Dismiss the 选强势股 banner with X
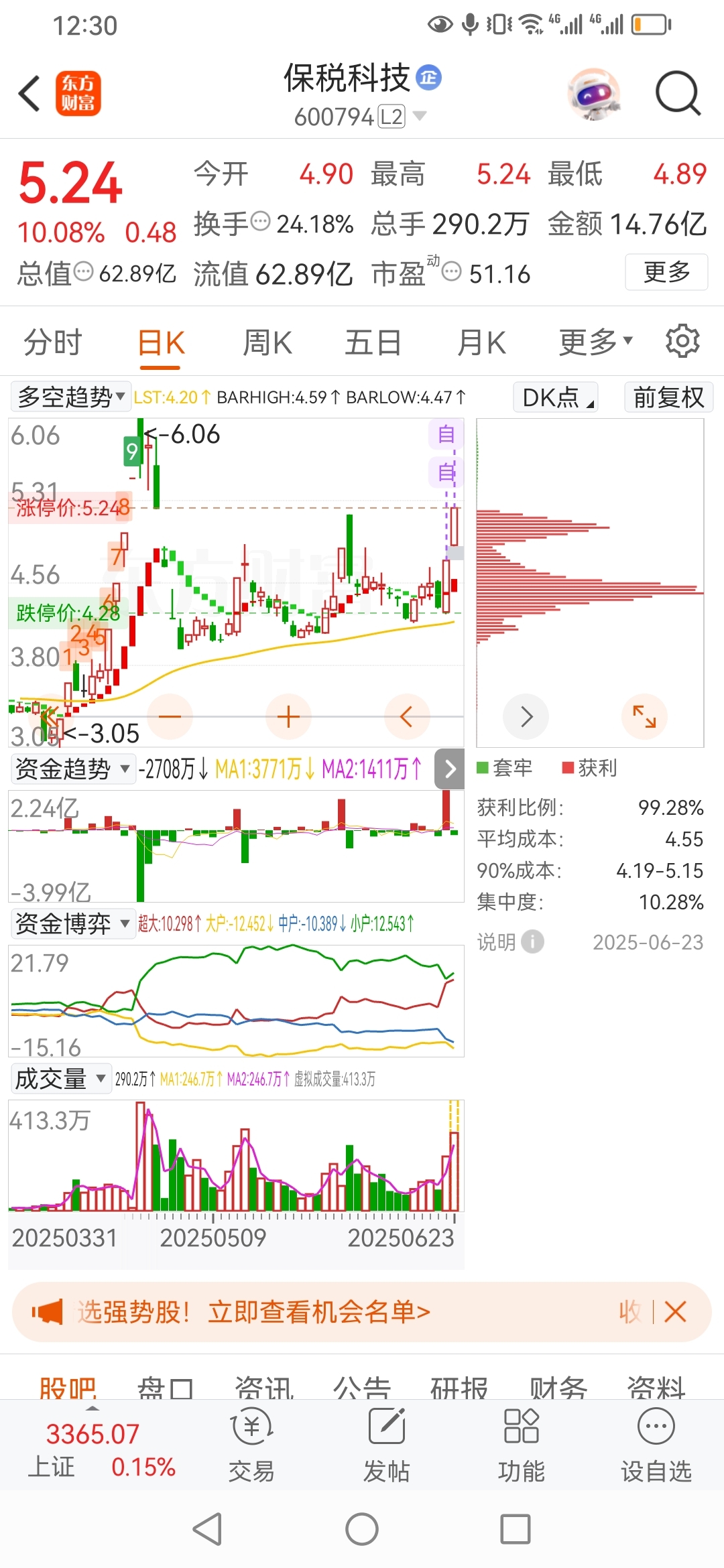 point(675,1311)
